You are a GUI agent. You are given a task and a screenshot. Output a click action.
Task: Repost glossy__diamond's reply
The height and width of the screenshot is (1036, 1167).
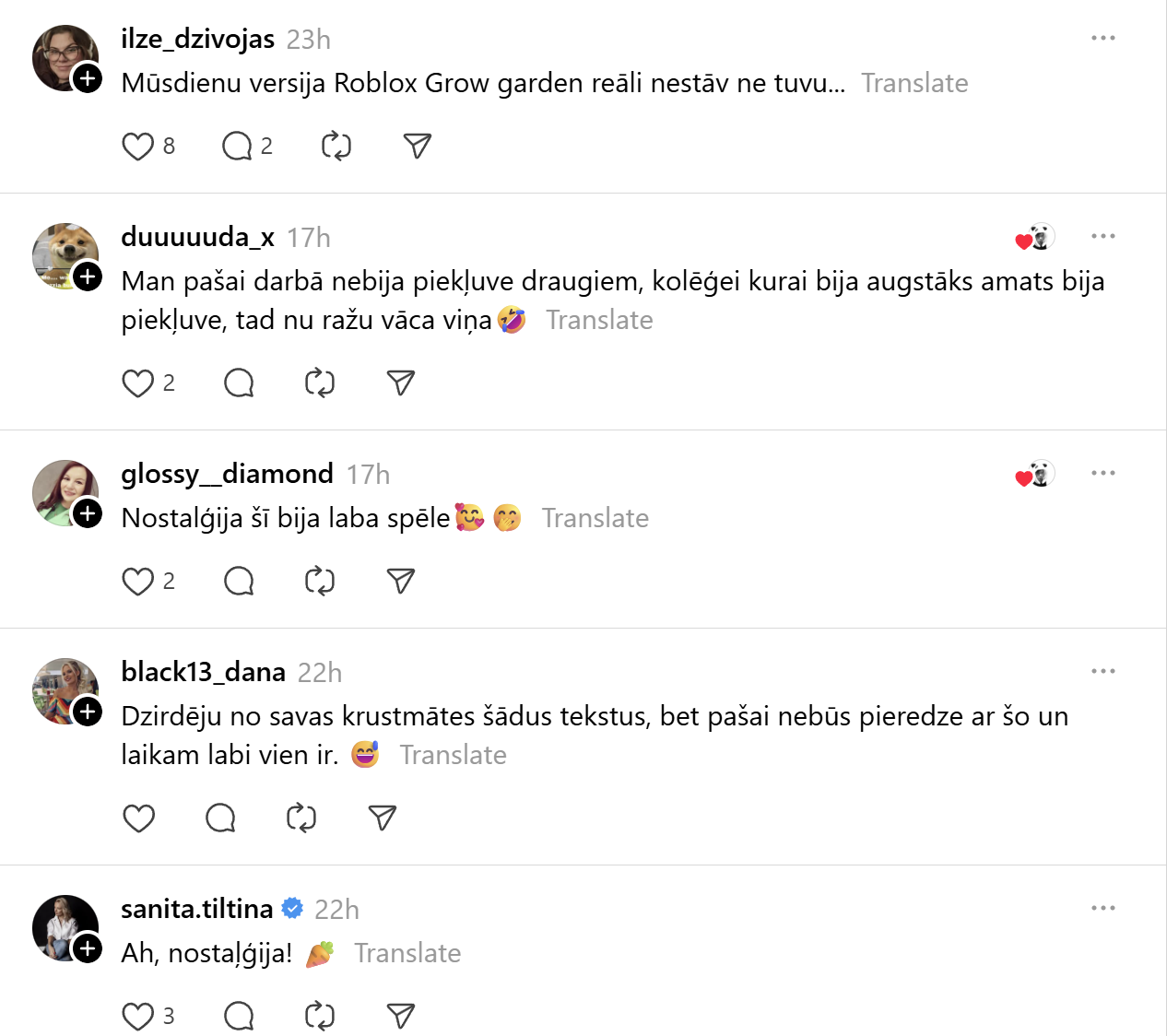(x=319, y=582)
